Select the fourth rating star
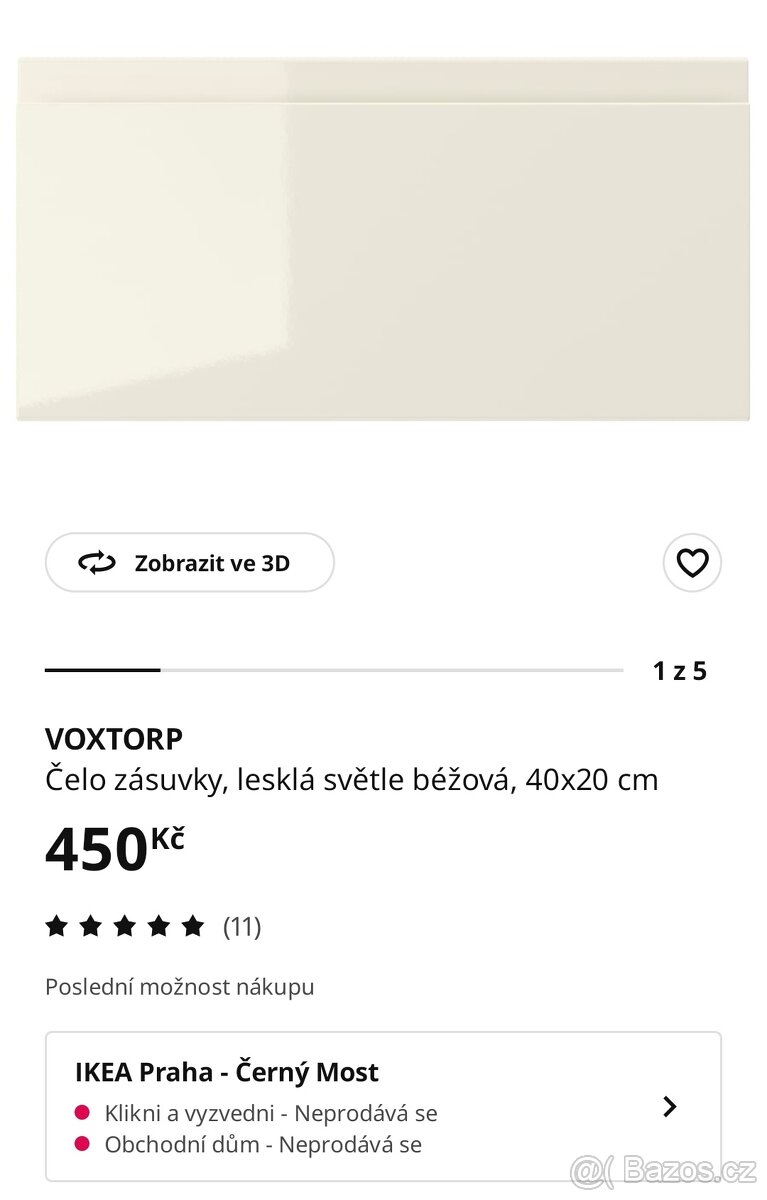The width and height of the screenshot is (767, 1200). pyautogui.click(x=157, y=926)
